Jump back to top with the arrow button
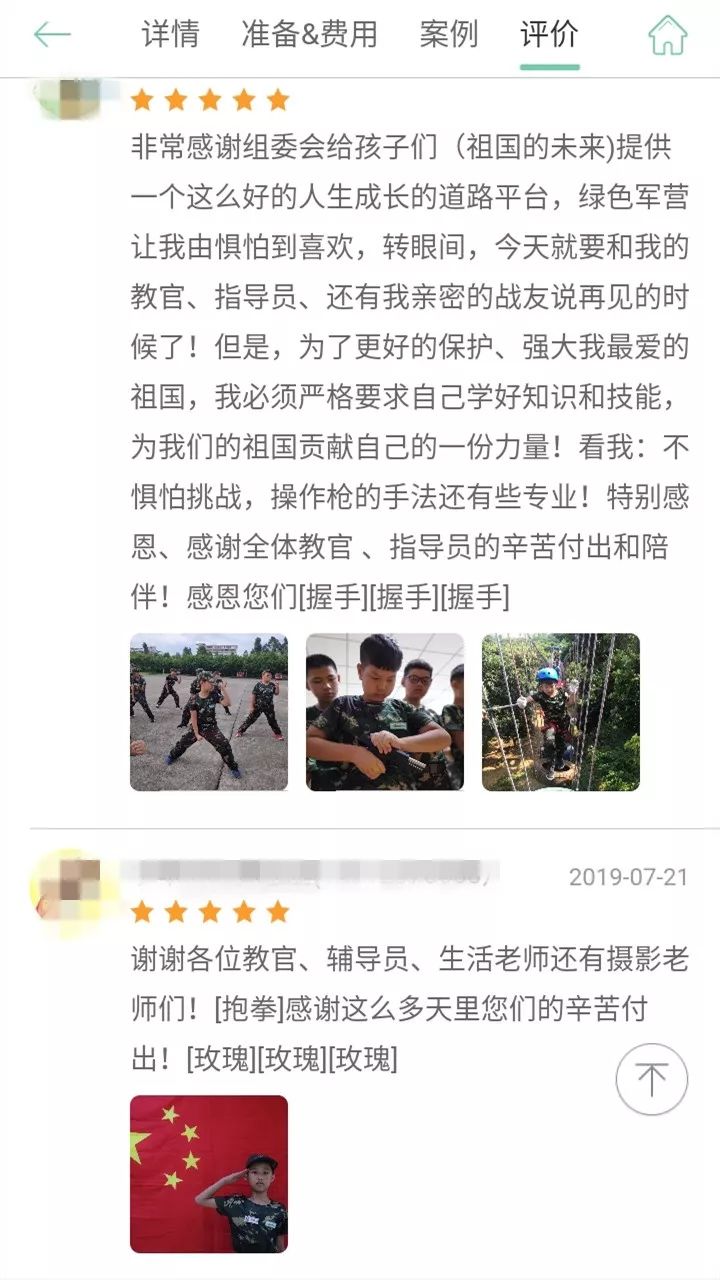The image size is (720, 1280). [x=652, y=1079]
